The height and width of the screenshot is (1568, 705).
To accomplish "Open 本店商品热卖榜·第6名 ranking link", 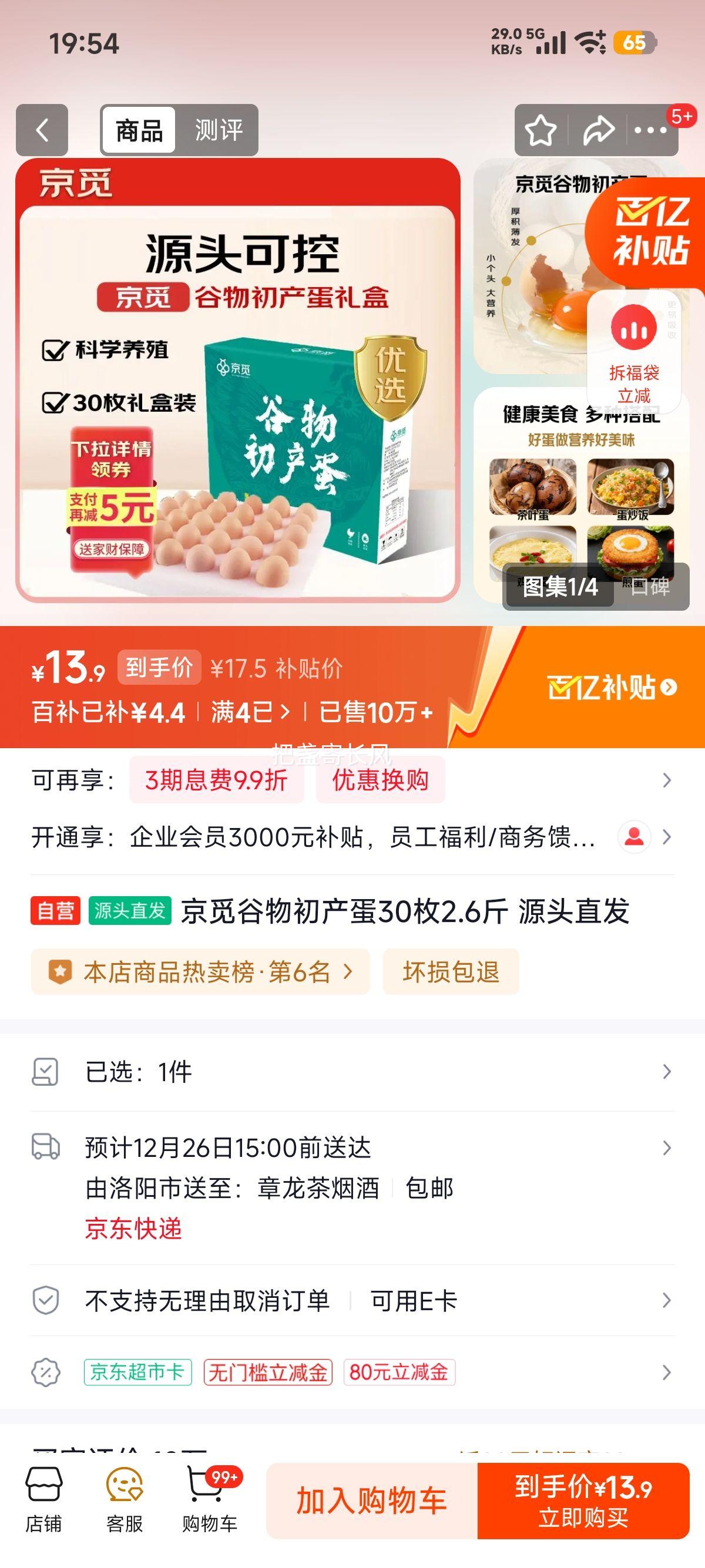I will click(201, 971).
